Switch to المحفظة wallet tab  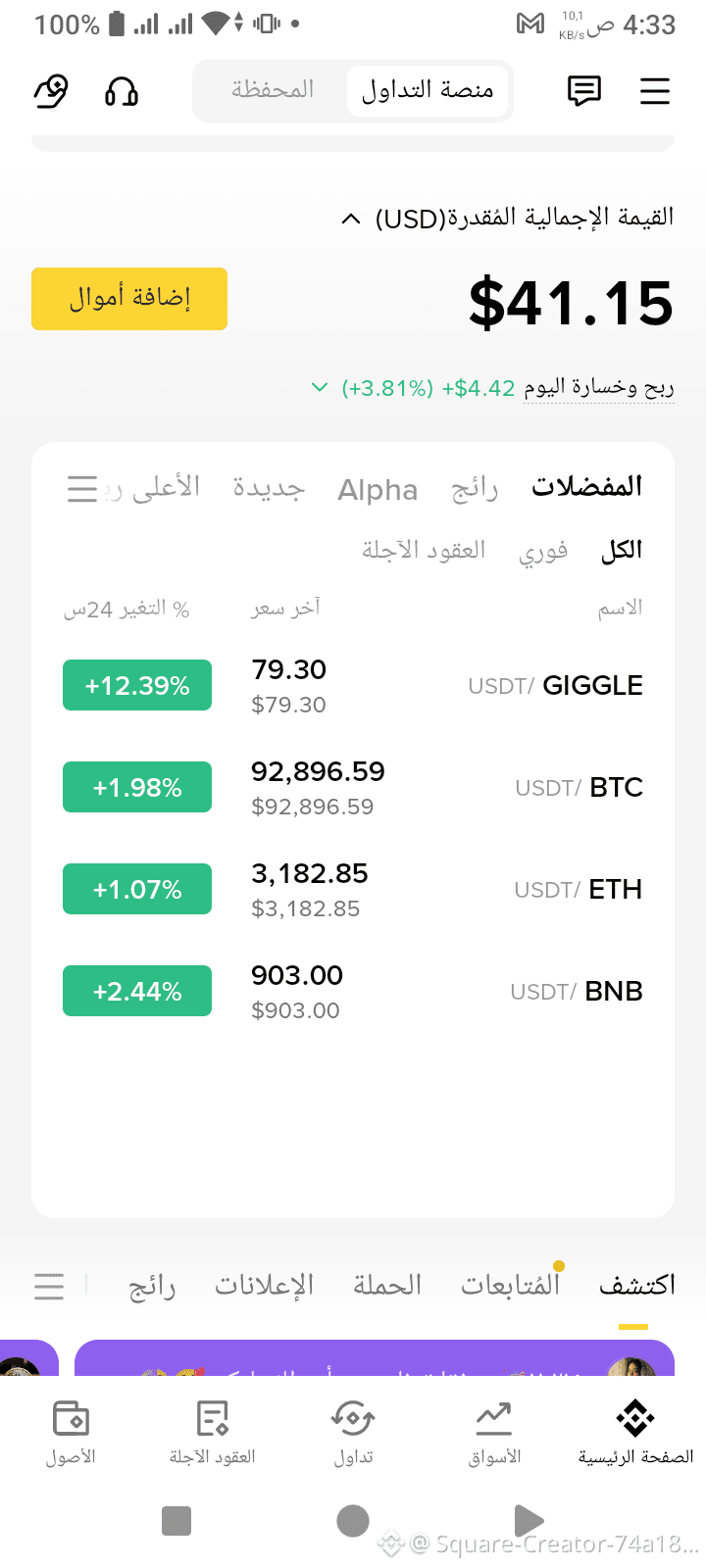(x=273, y=90)
